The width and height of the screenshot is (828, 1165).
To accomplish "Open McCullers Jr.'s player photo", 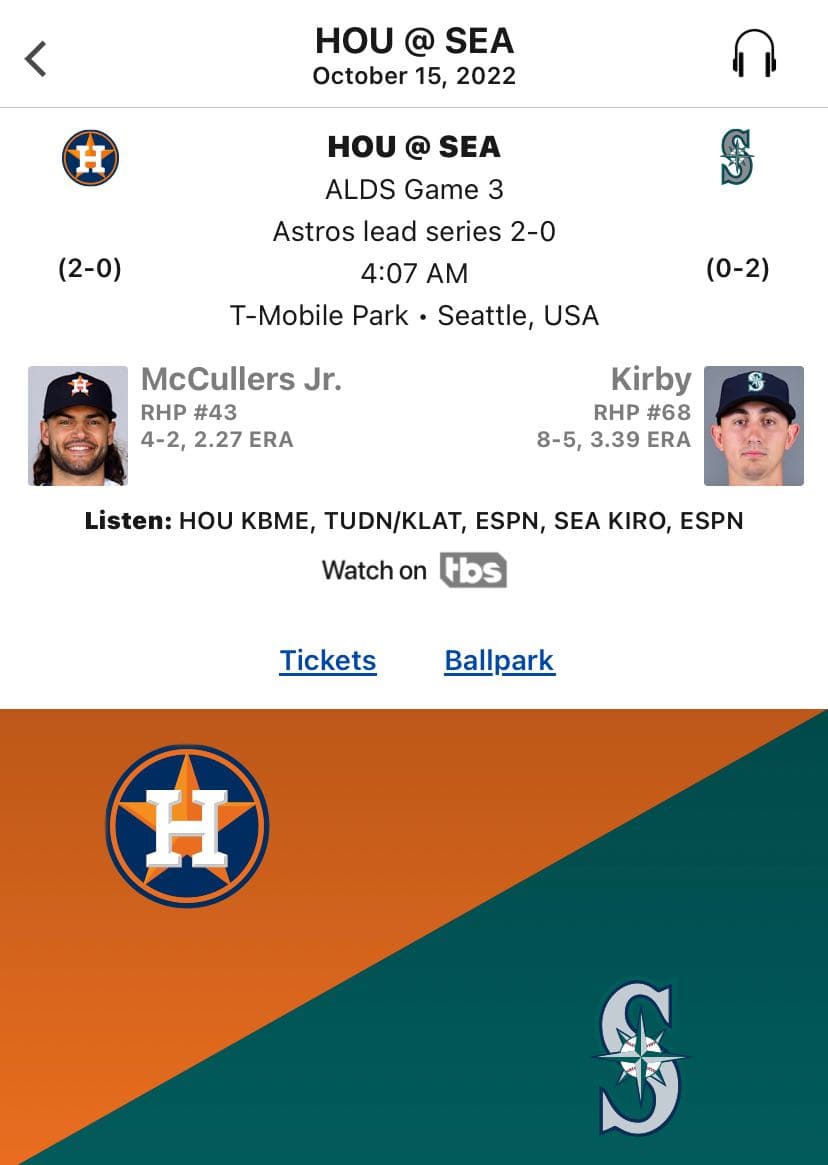I will pos(78,425).
